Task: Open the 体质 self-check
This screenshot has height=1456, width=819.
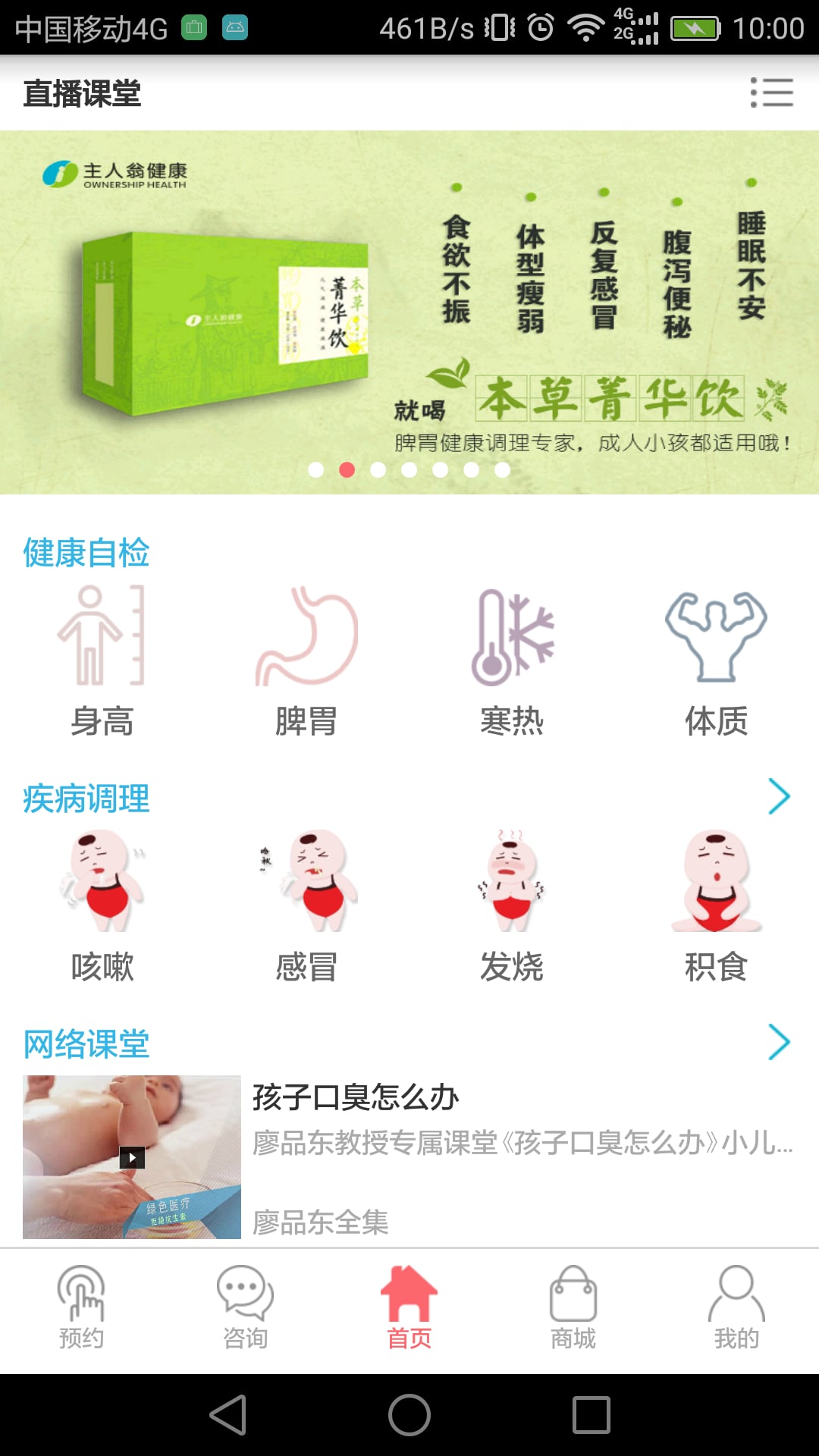Action: pyautogui.click(x=717, y=661)
